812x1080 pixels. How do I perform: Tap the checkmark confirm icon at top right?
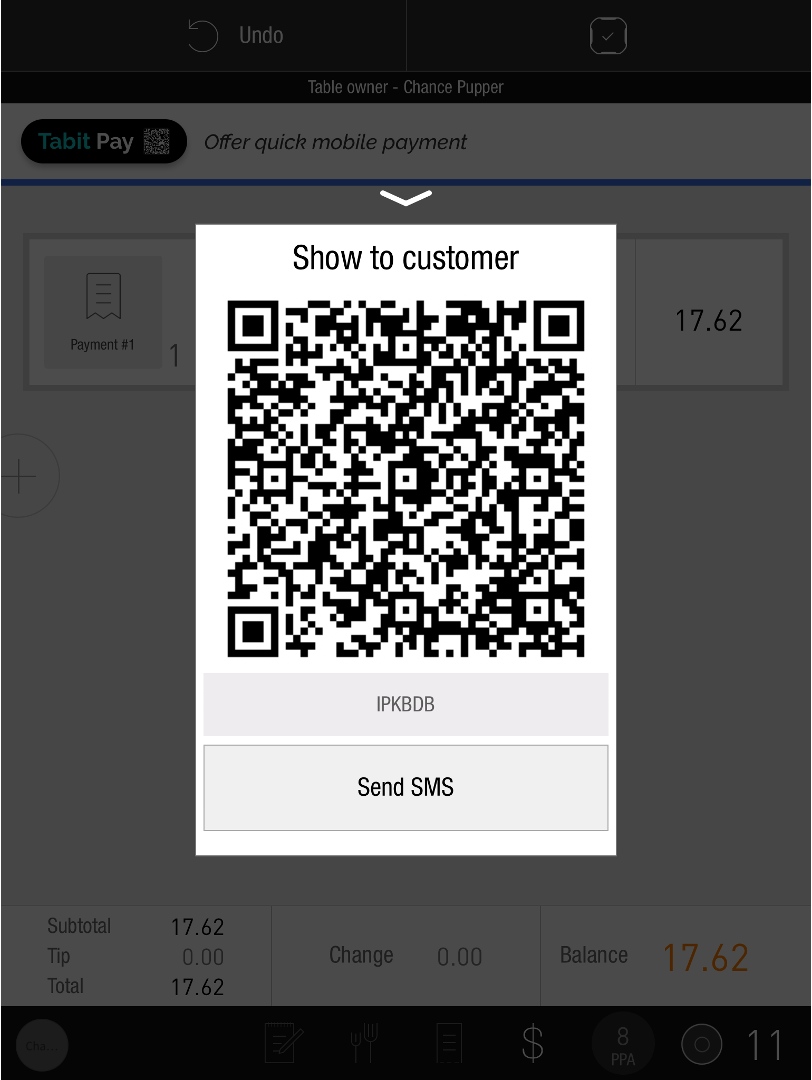click(x=608, y=35)
